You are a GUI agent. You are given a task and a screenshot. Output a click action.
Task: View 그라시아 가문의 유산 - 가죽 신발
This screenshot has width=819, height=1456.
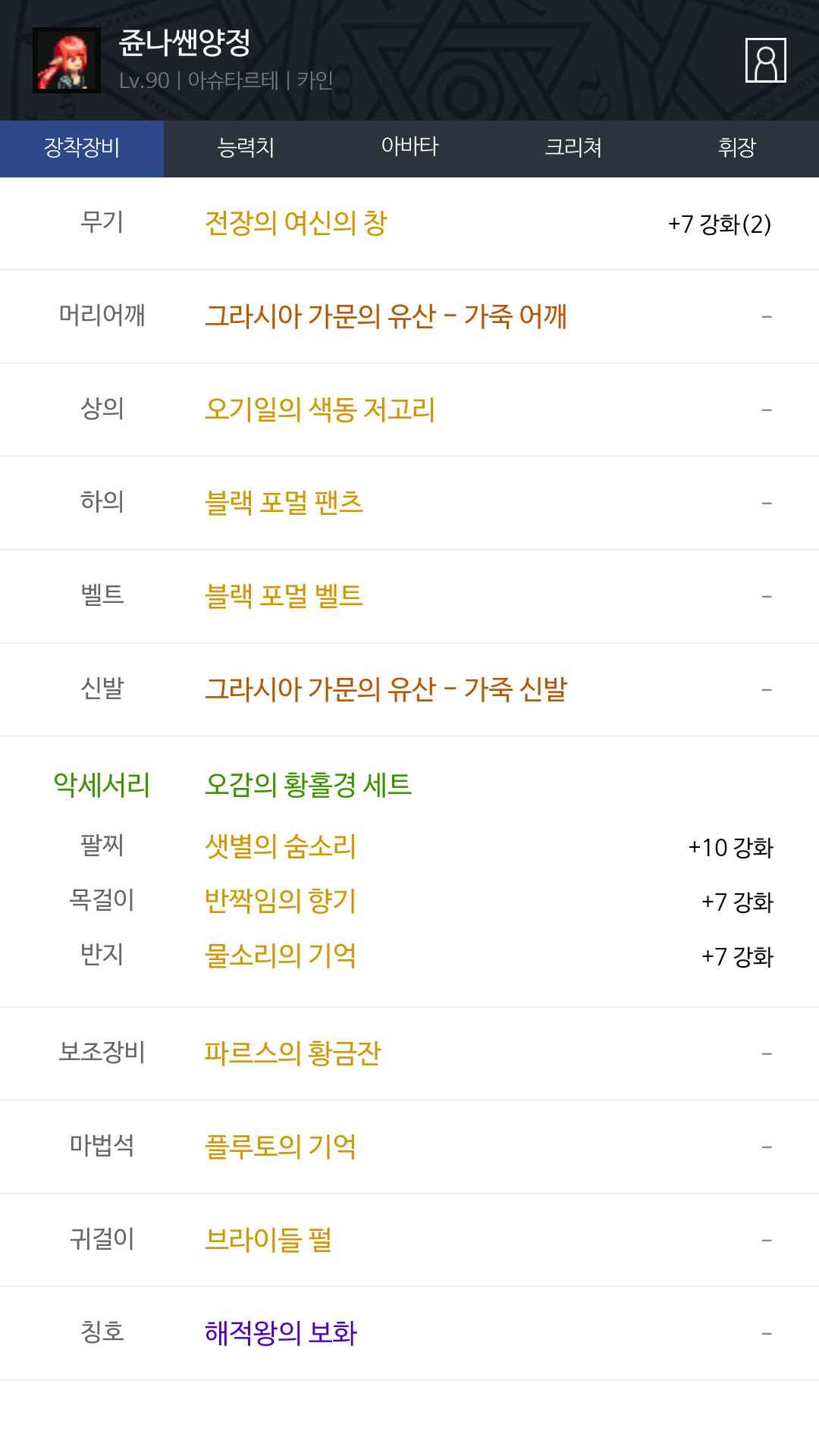tap(386, 689)
